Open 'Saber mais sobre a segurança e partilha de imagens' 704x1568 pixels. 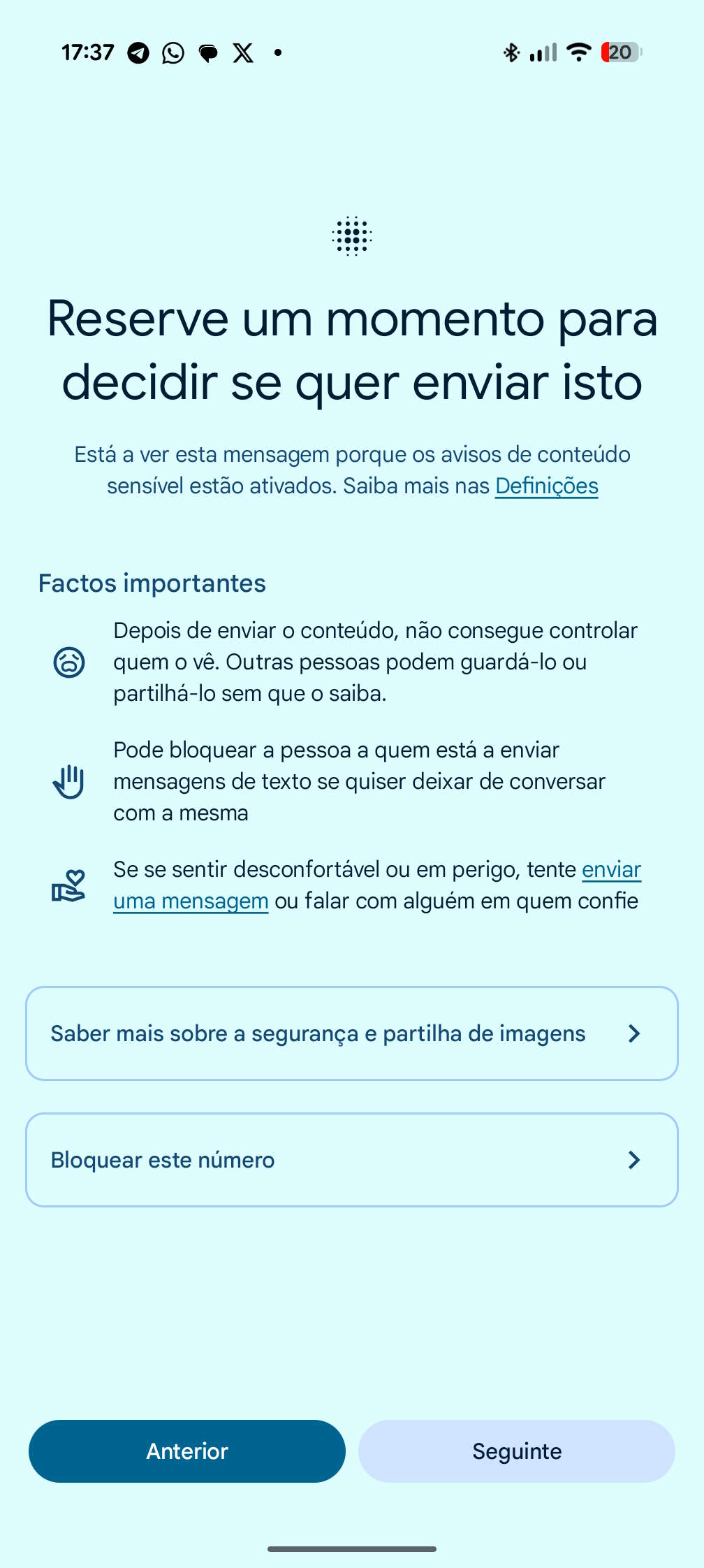click(351, 1033)
